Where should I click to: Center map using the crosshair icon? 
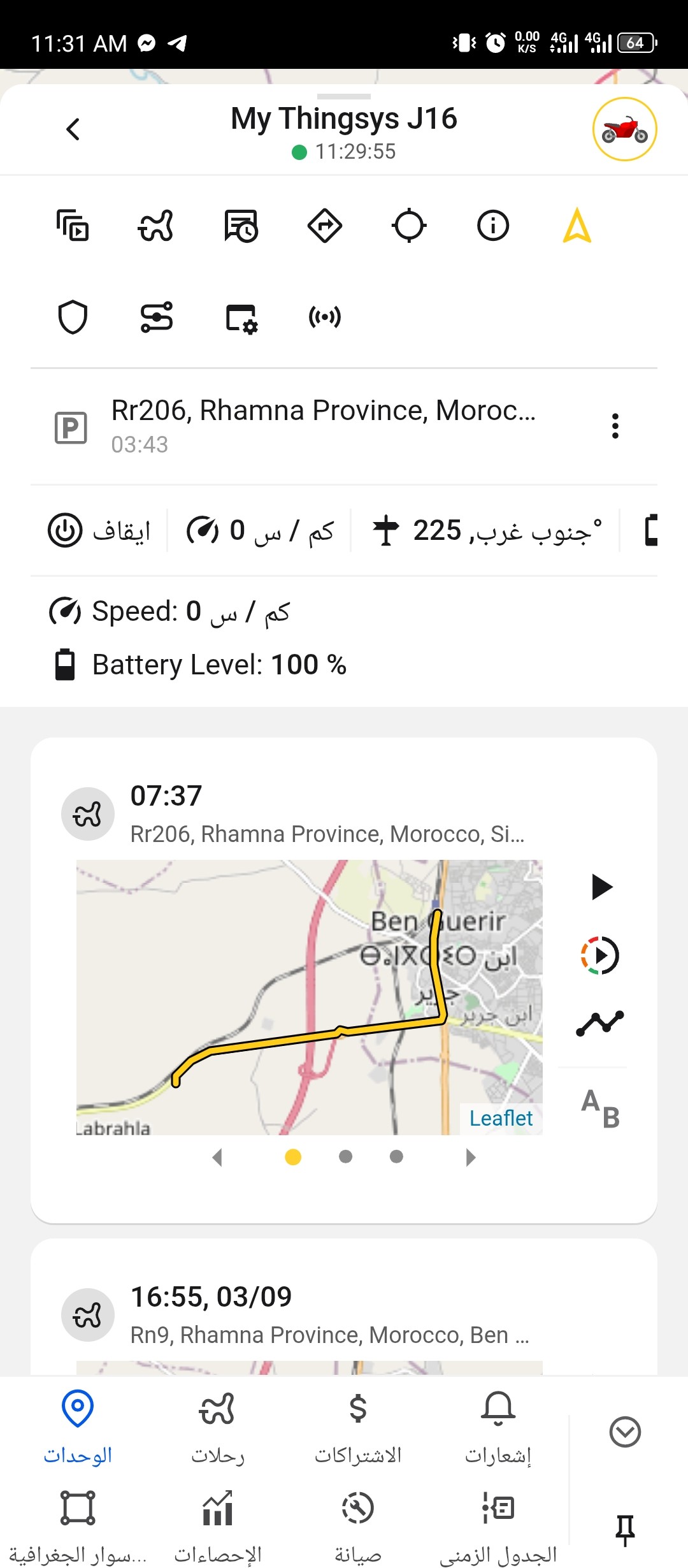(409, 226)
